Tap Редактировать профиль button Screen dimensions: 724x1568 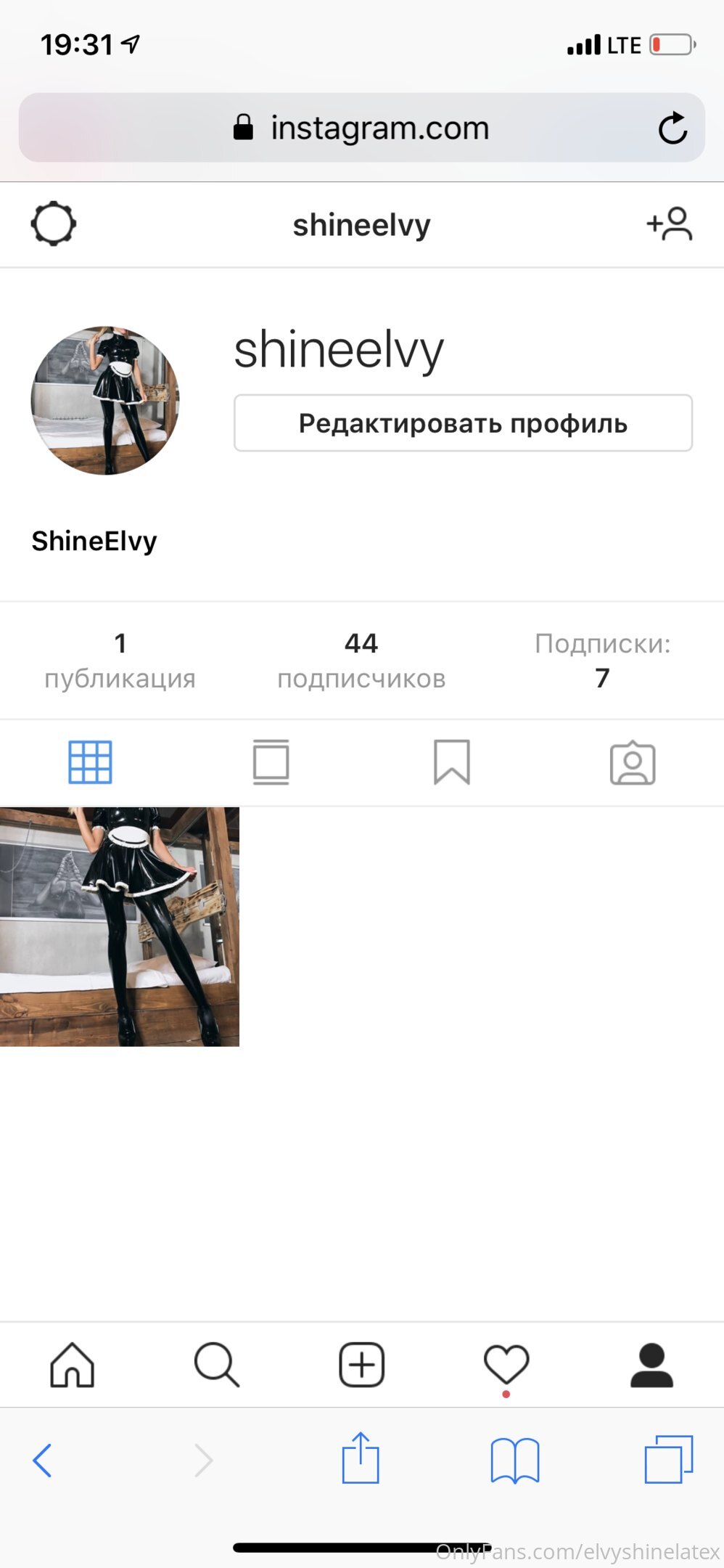click(x=463, y=423)
